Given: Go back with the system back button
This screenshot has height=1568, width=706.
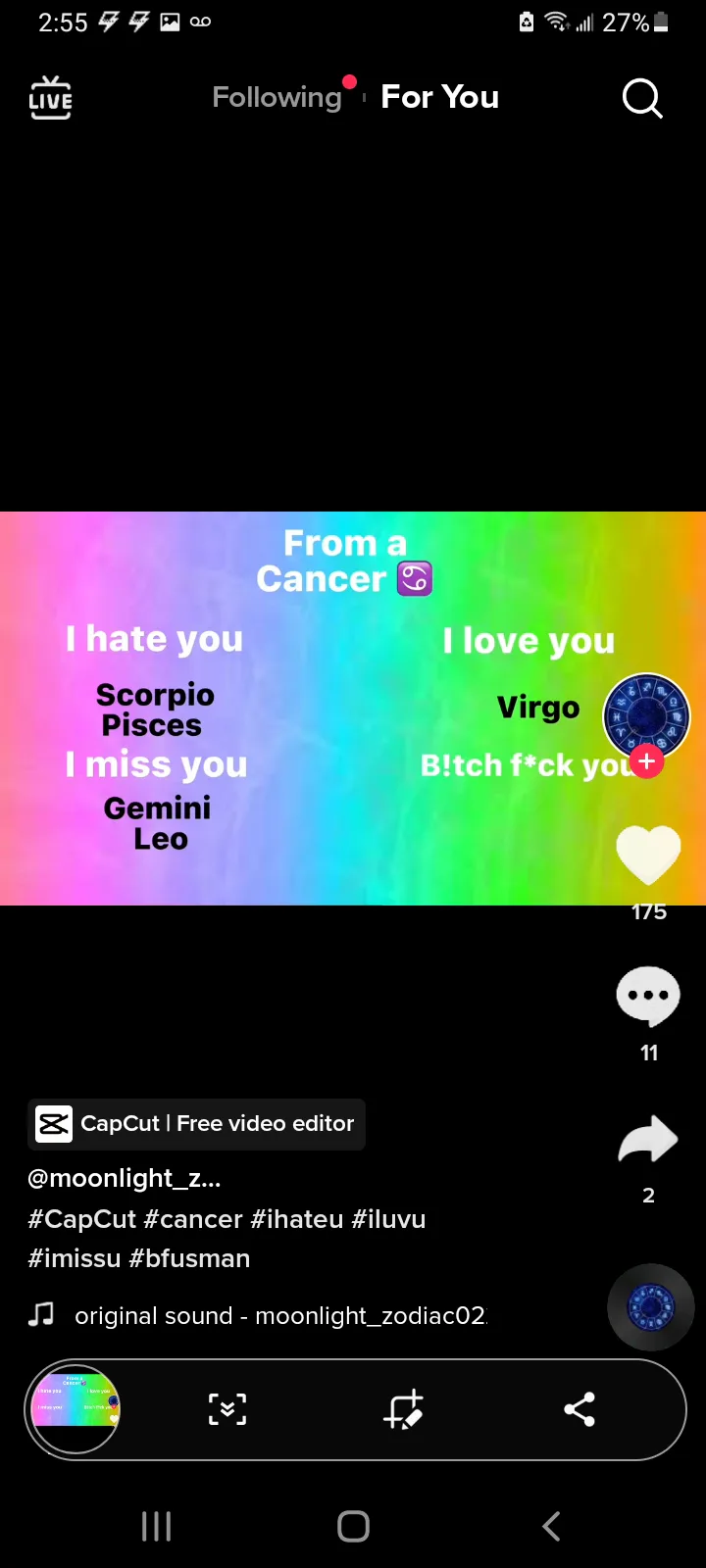Looking at the screenshot, I should (x=551, y=1526).
